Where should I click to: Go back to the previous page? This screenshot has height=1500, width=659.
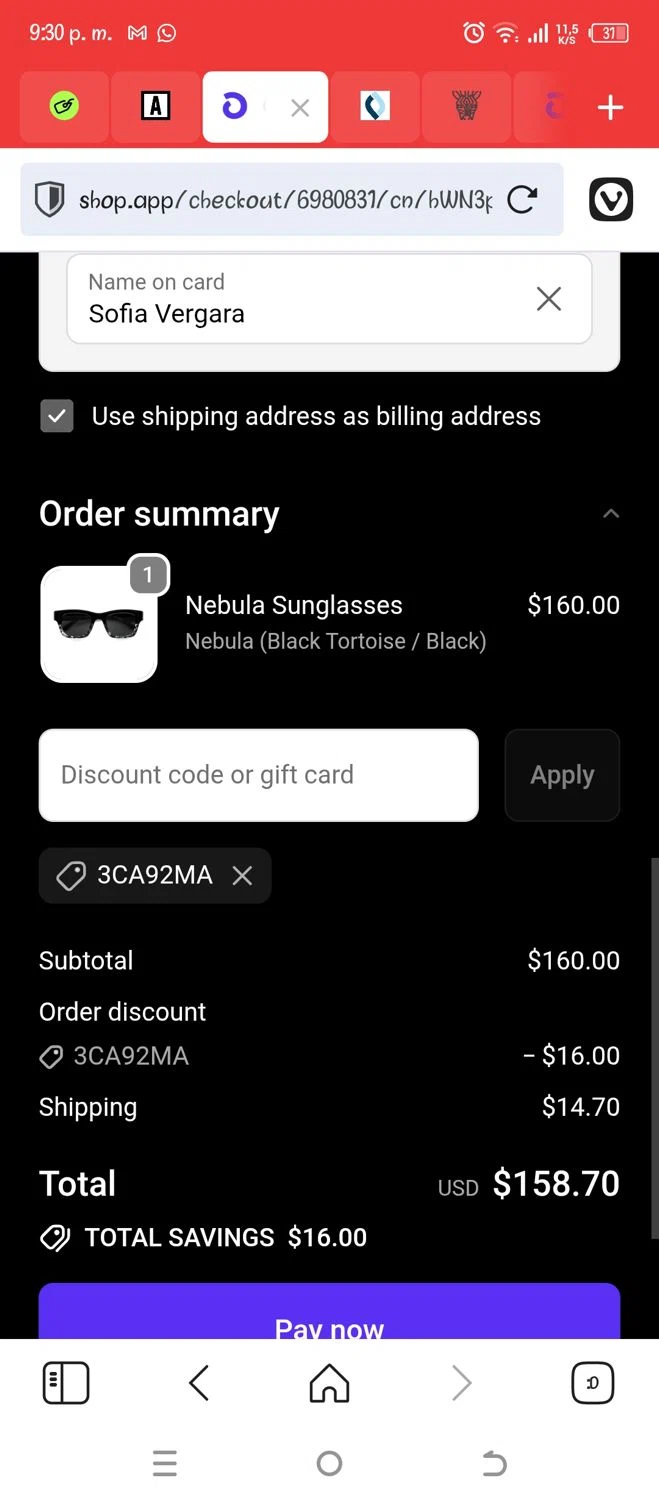(x=199, y=1384)
